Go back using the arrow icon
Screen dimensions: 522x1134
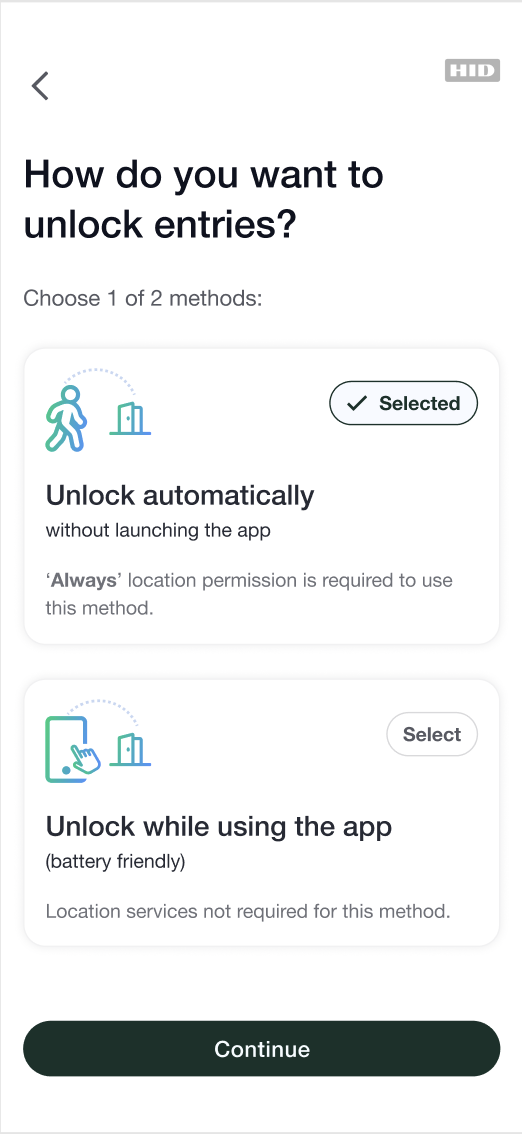tap(40, 85)
